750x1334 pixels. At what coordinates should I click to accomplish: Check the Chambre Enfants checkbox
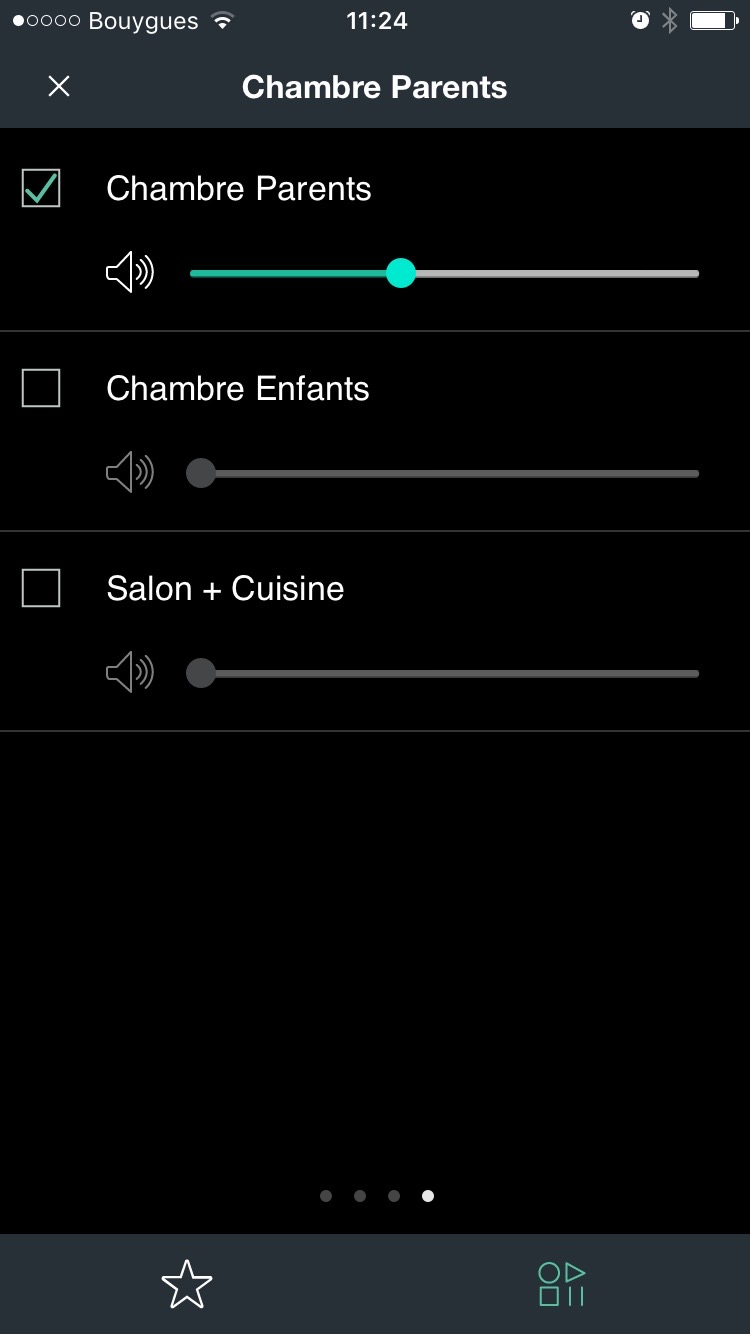click(41, 388)
